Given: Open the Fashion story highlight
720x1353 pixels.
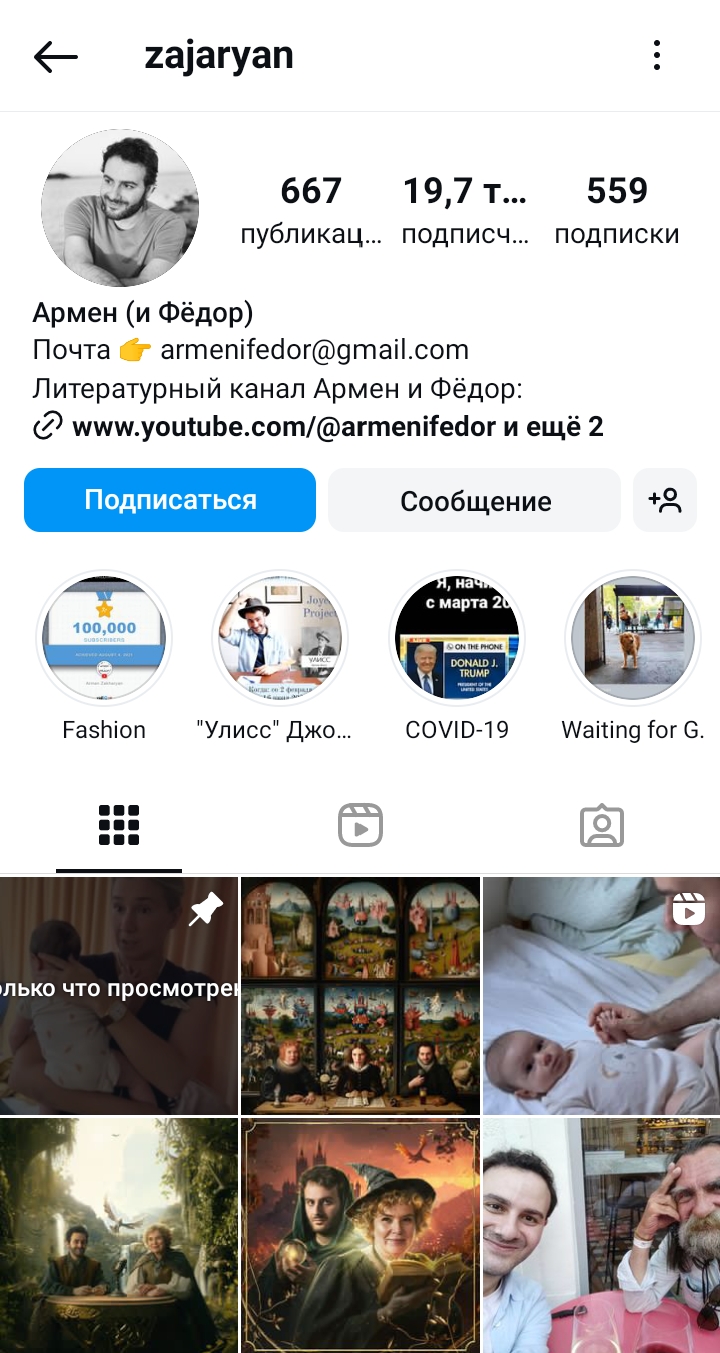Looking at the screenshot, I should coord(104,638).
